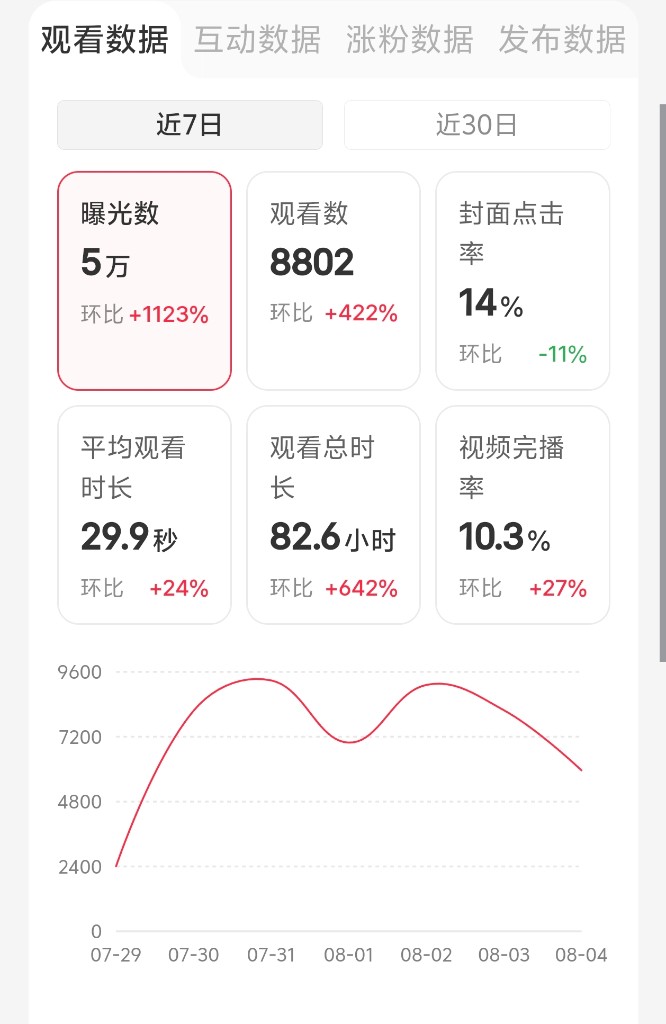
Task: Open the 涨粉数据 tab
Action: click(x=409, y=40)
